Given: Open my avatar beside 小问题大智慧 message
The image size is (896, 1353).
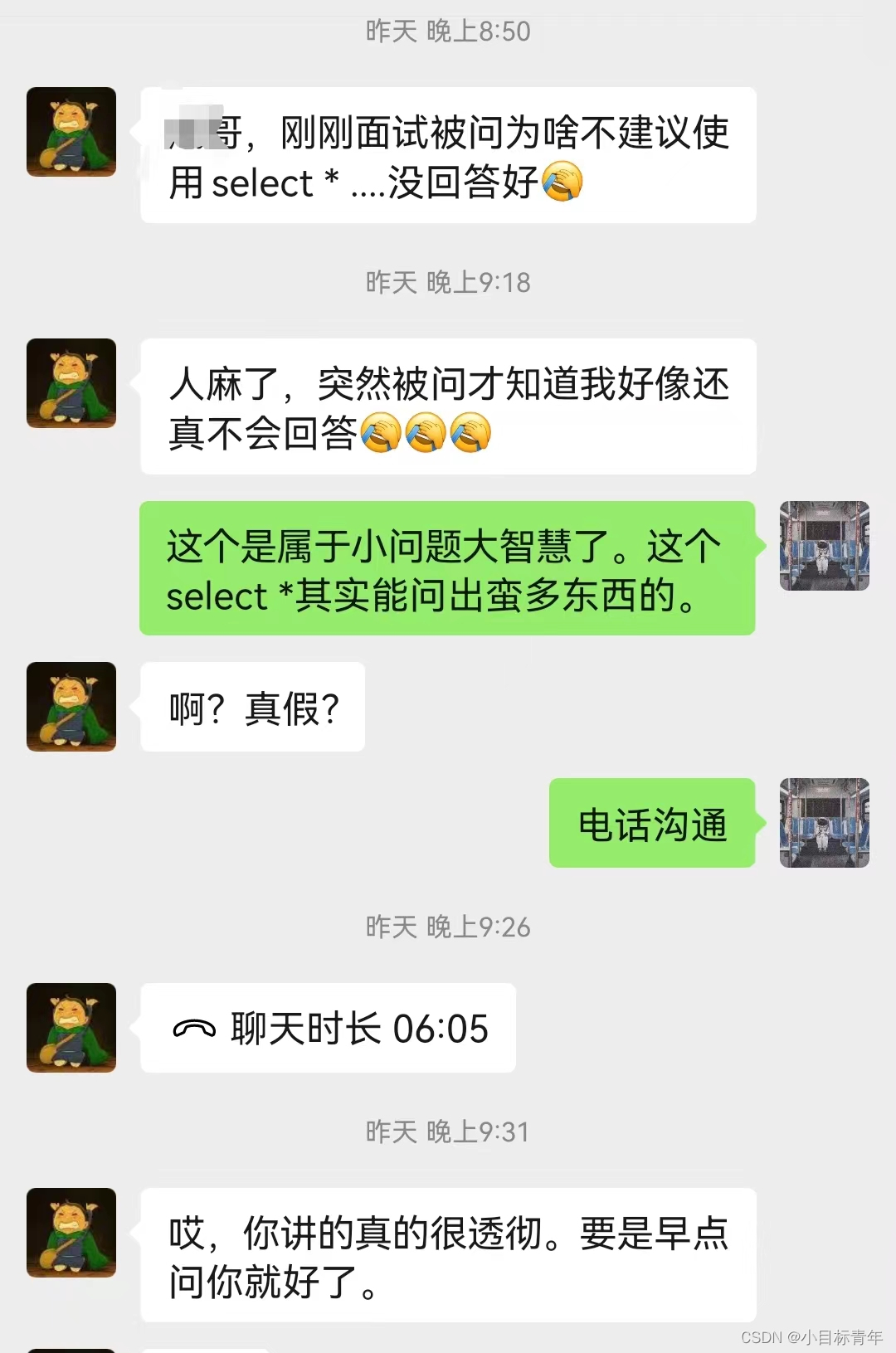Looking at the screenshot, I should (x=824, y=546).
